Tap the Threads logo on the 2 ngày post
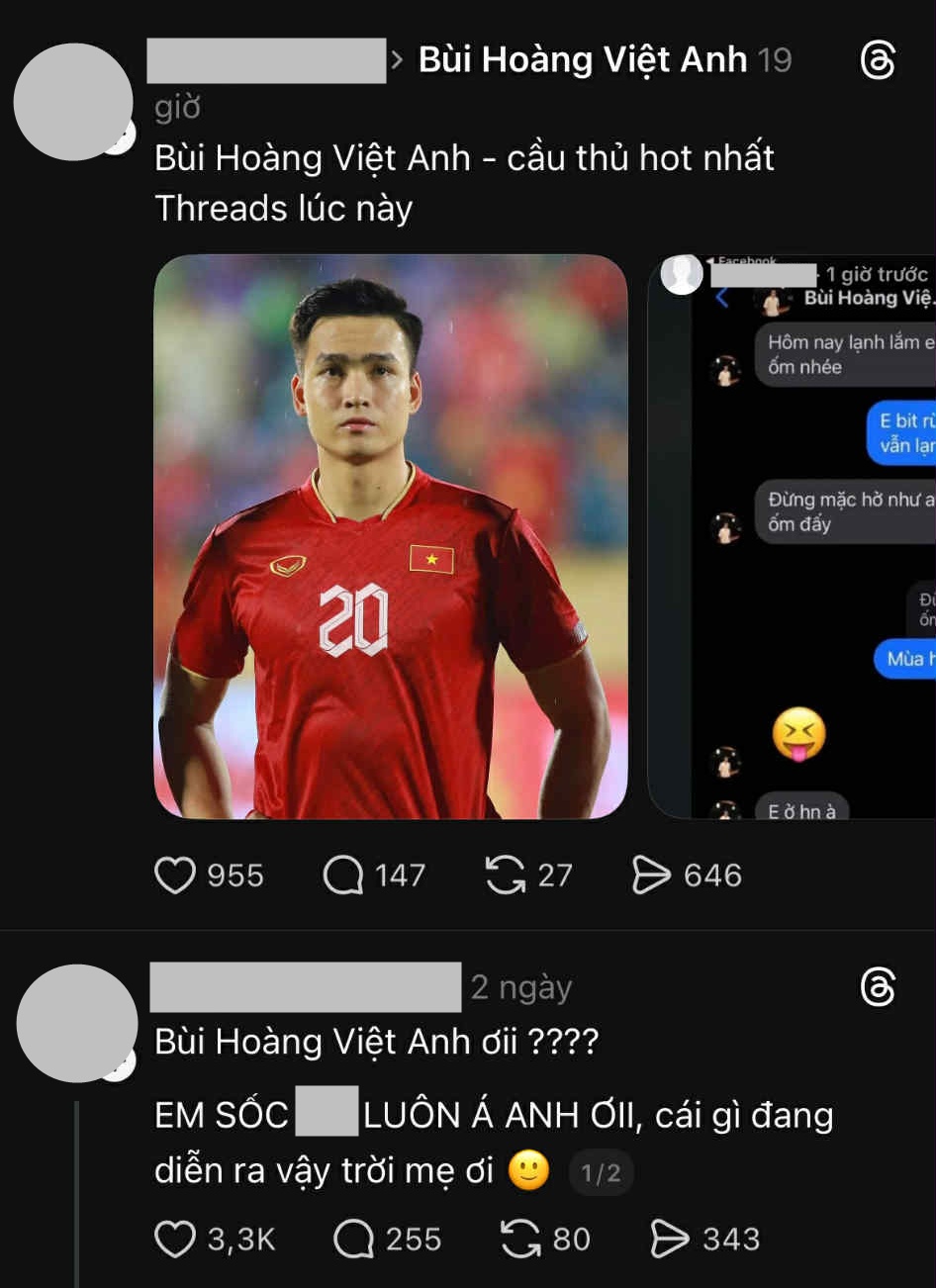The height and width of the screenshot is (1288, 936). click(878, 987)
